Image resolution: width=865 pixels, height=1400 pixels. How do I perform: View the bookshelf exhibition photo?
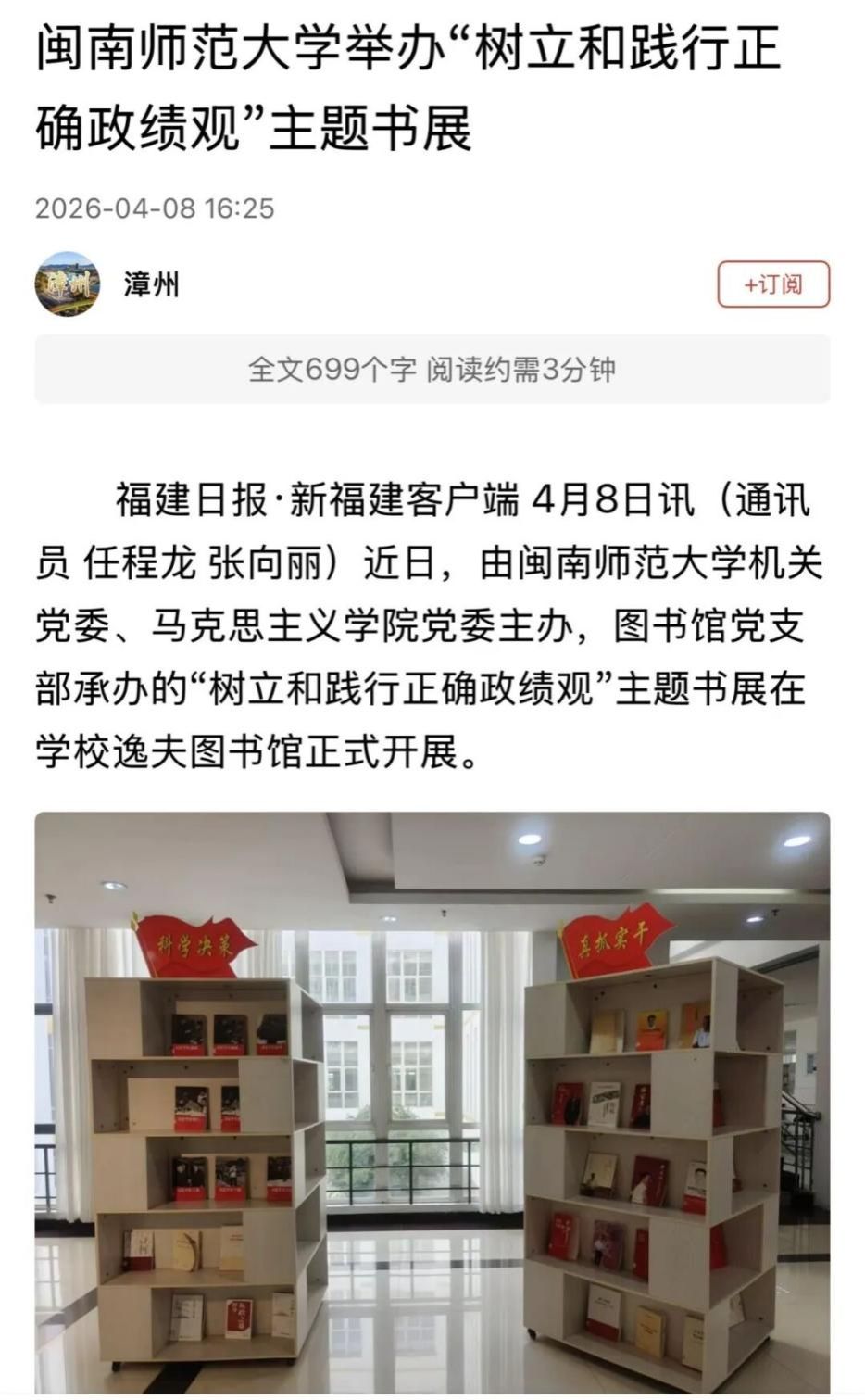click(432, 1103)
